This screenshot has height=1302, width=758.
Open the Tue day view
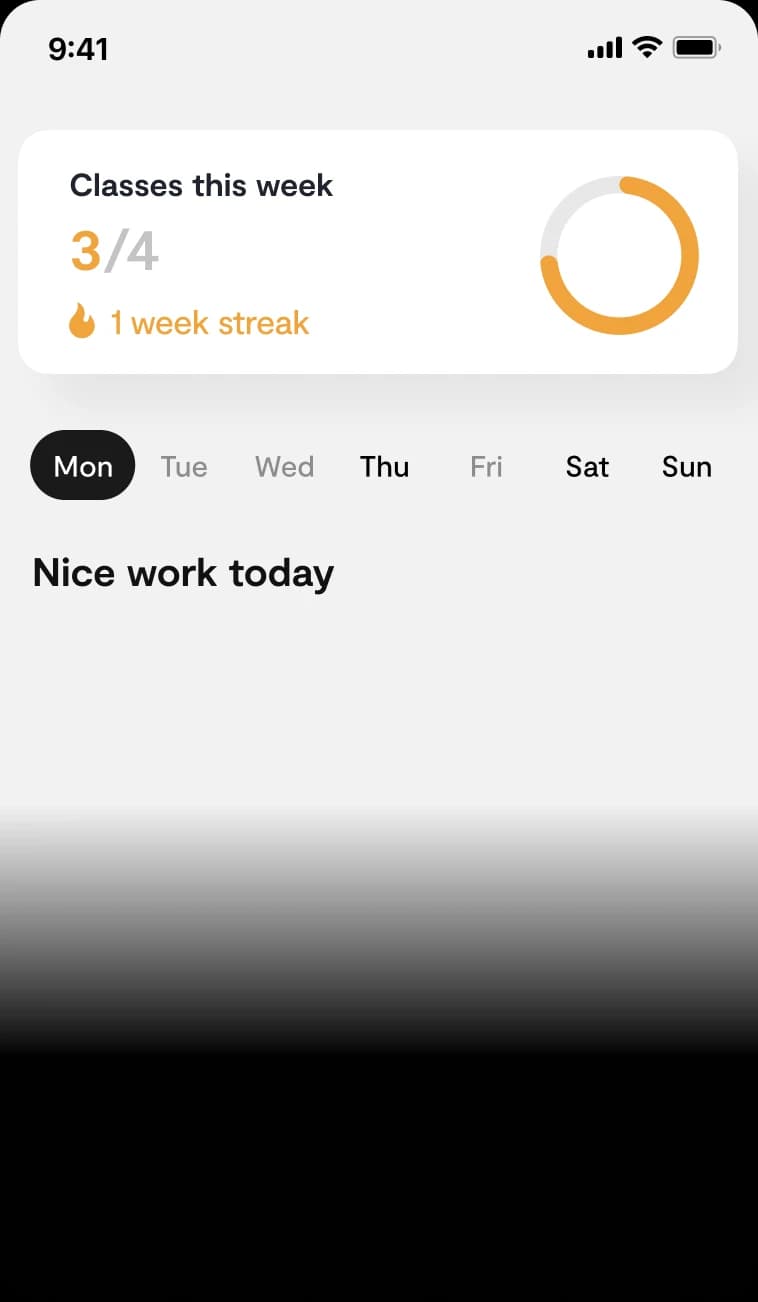[x=184, y=466]
